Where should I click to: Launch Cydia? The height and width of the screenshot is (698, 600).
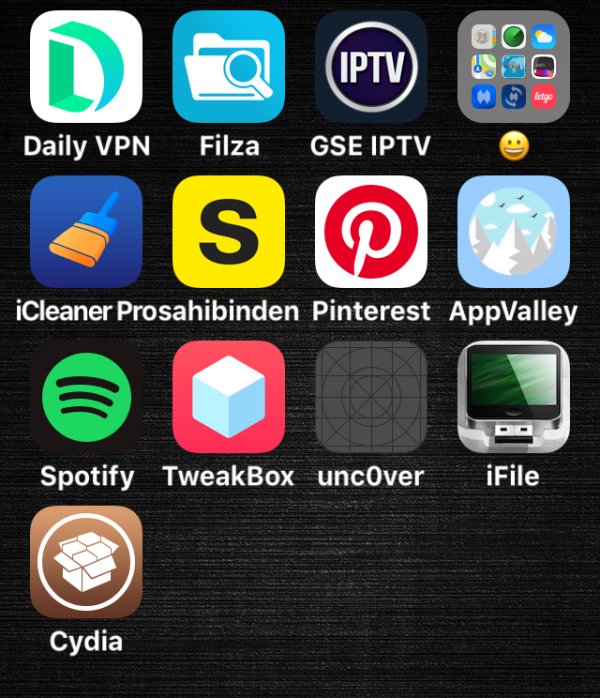tap(86, 562)
